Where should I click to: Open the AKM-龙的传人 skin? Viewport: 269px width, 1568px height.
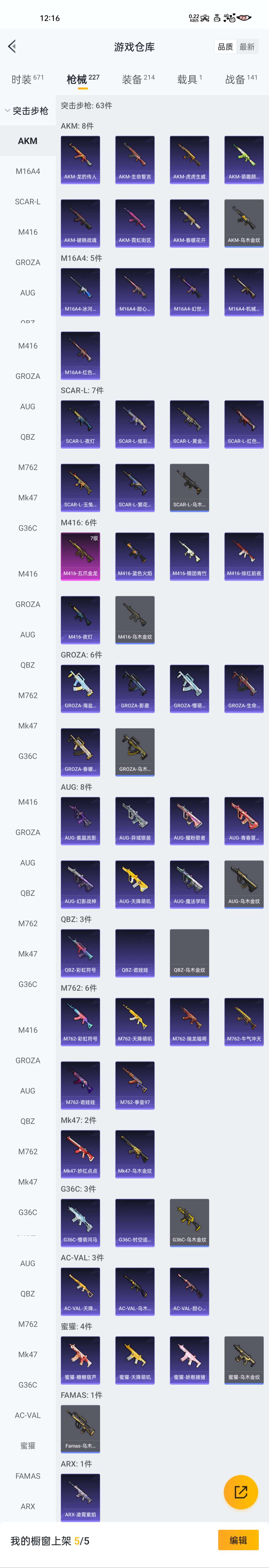tap(80, 159)
